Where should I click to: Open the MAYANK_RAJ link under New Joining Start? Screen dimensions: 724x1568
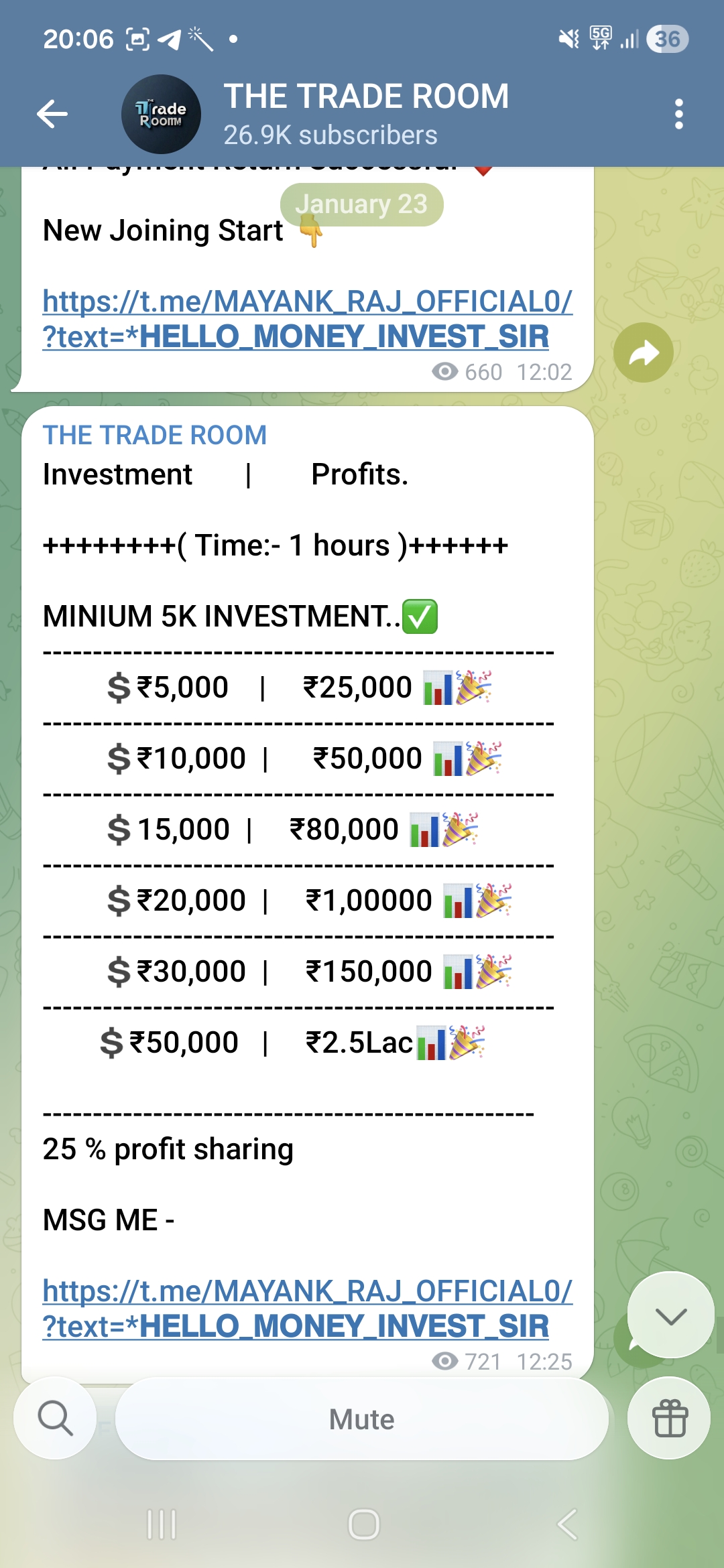[x=307, y=319]
